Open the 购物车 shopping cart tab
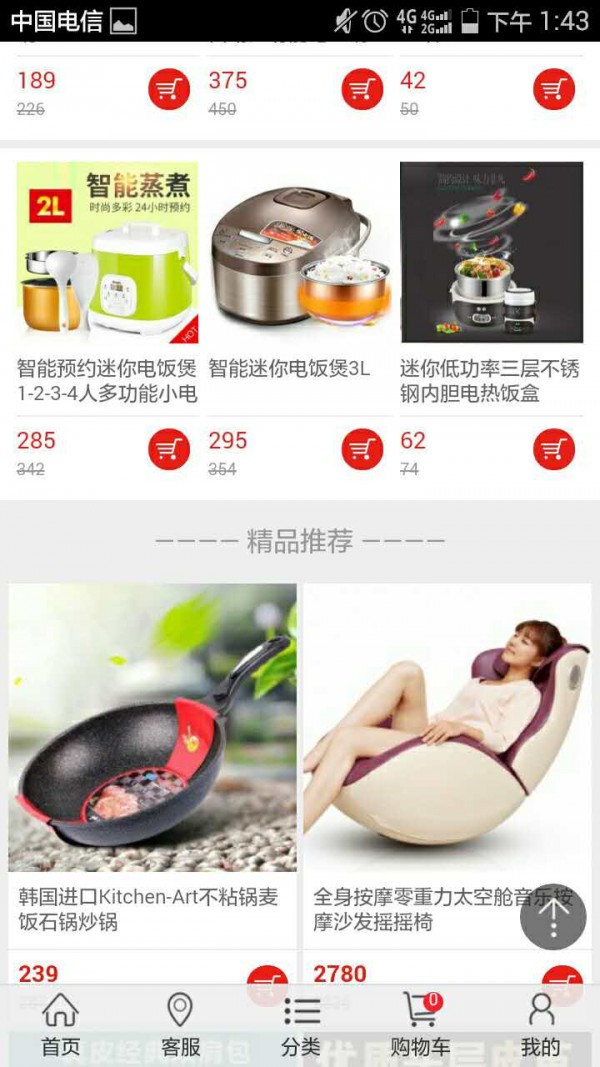The width and height of the screenshot is (600, 1067). 420,1024
